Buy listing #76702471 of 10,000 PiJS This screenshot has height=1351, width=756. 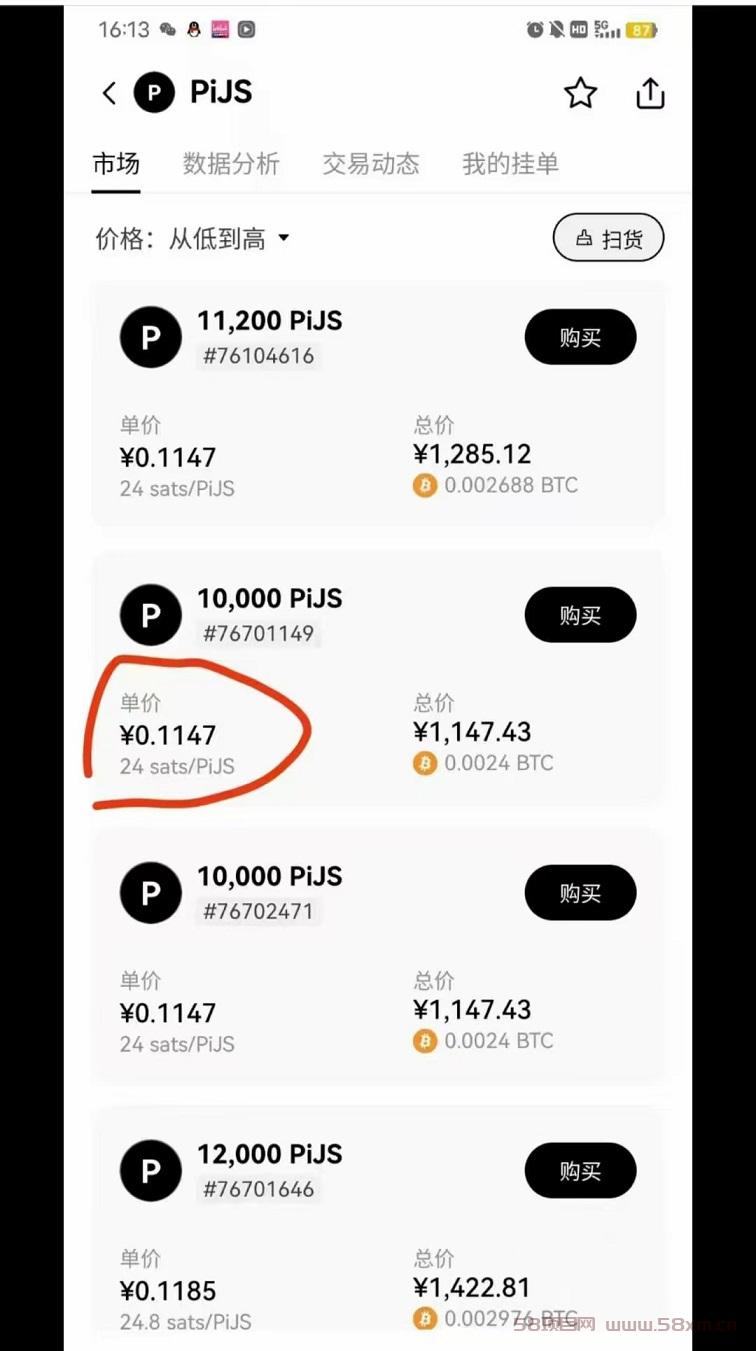(580, 893)
